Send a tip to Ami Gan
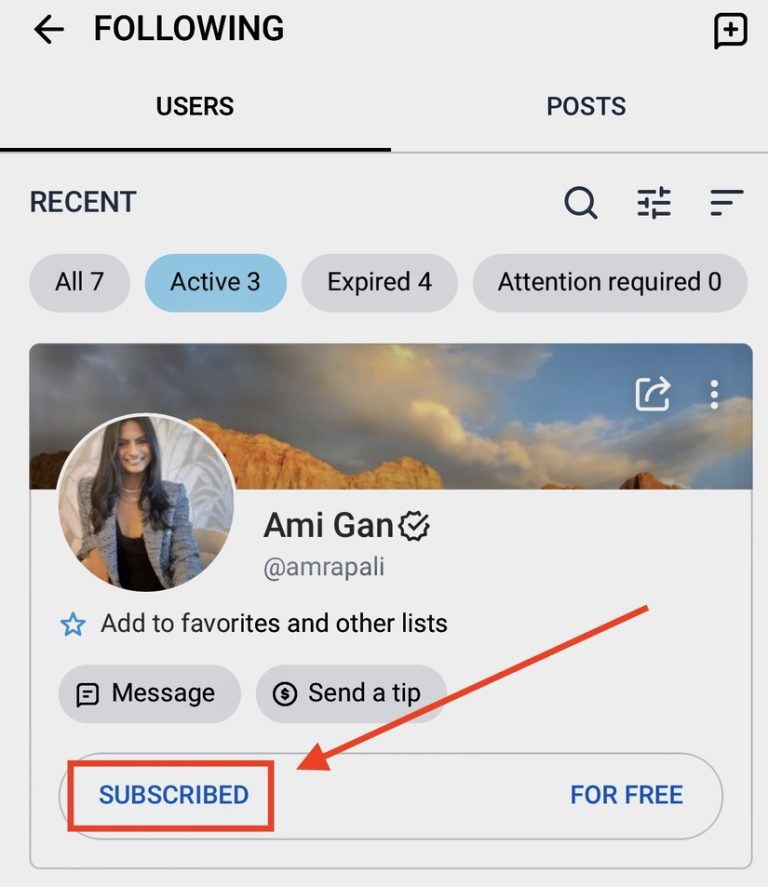Screen dimensions: 768x887 tap(350, 693)
